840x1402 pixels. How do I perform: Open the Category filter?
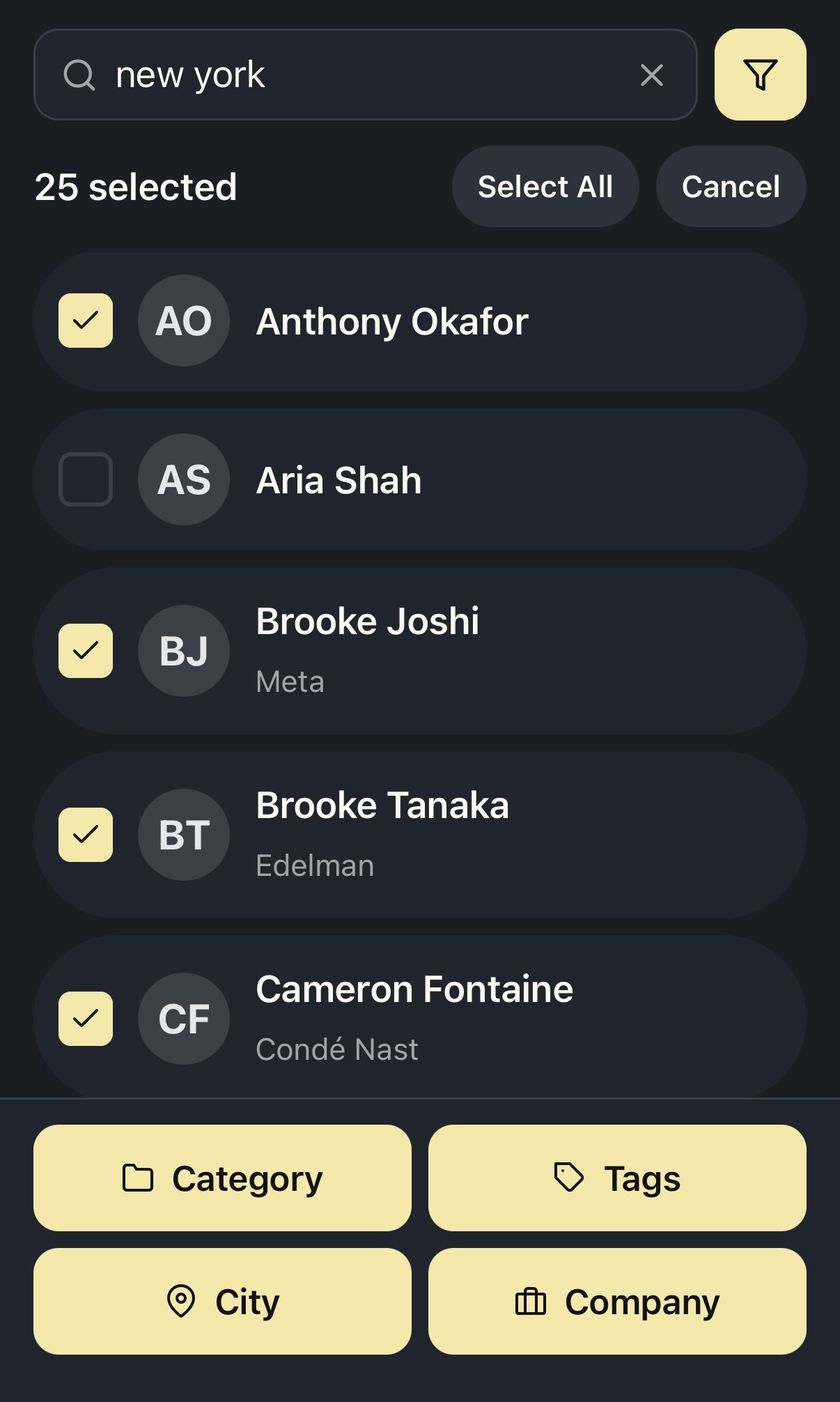point(221,1178)
